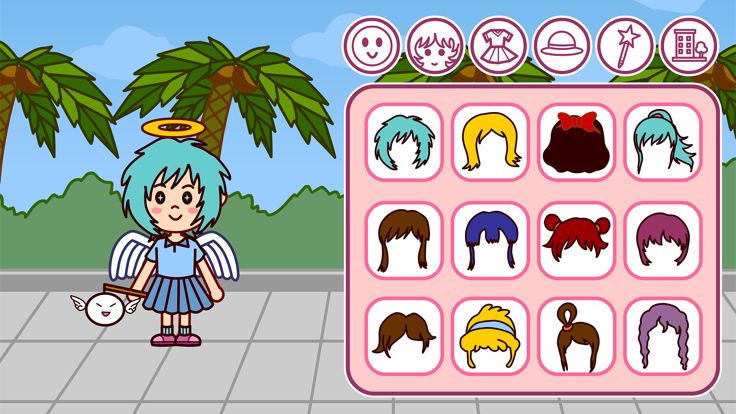Select the blonde hair with blue headband
736x414 pixels.
pos(490,335)
